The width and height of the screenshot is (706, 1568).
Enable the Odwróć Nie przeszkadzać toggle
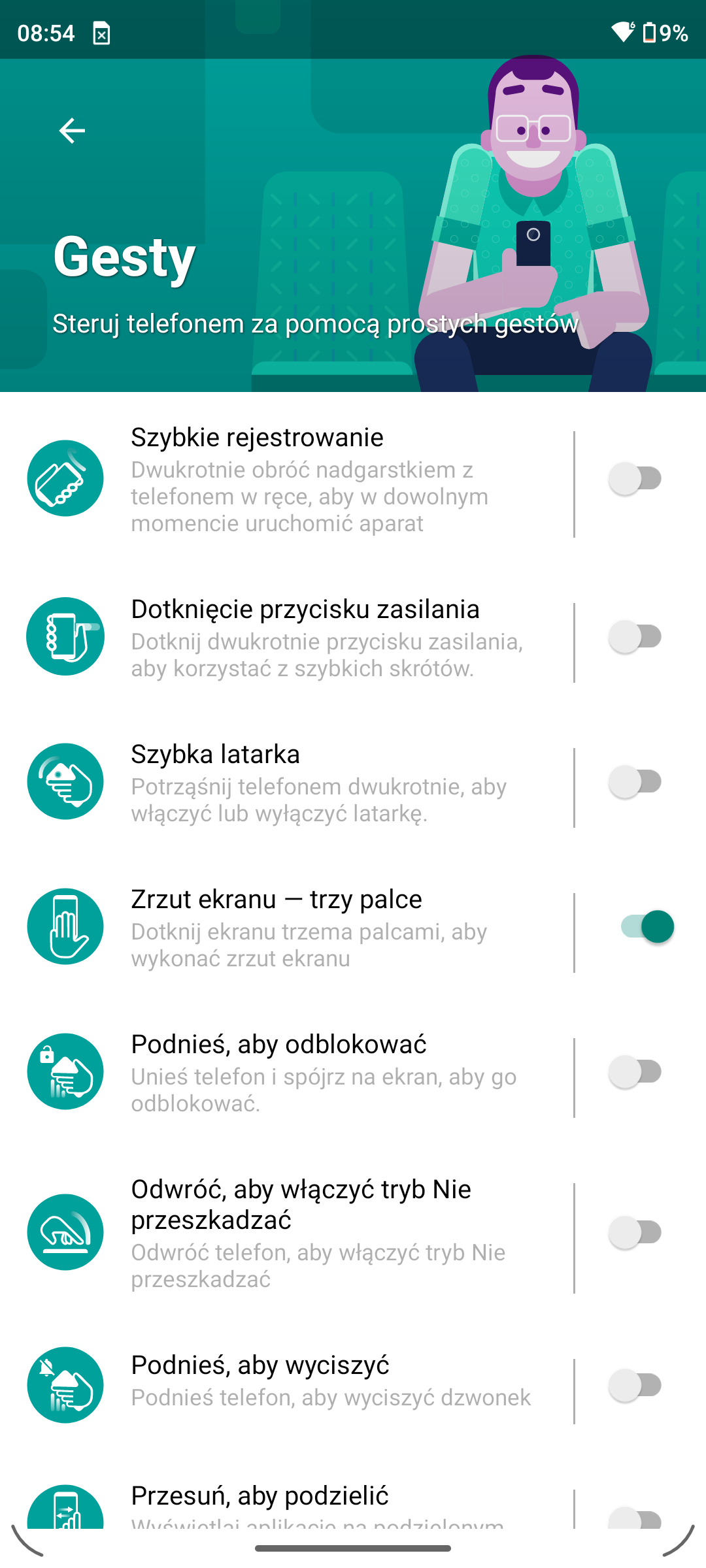click(x=635, y=1232)
